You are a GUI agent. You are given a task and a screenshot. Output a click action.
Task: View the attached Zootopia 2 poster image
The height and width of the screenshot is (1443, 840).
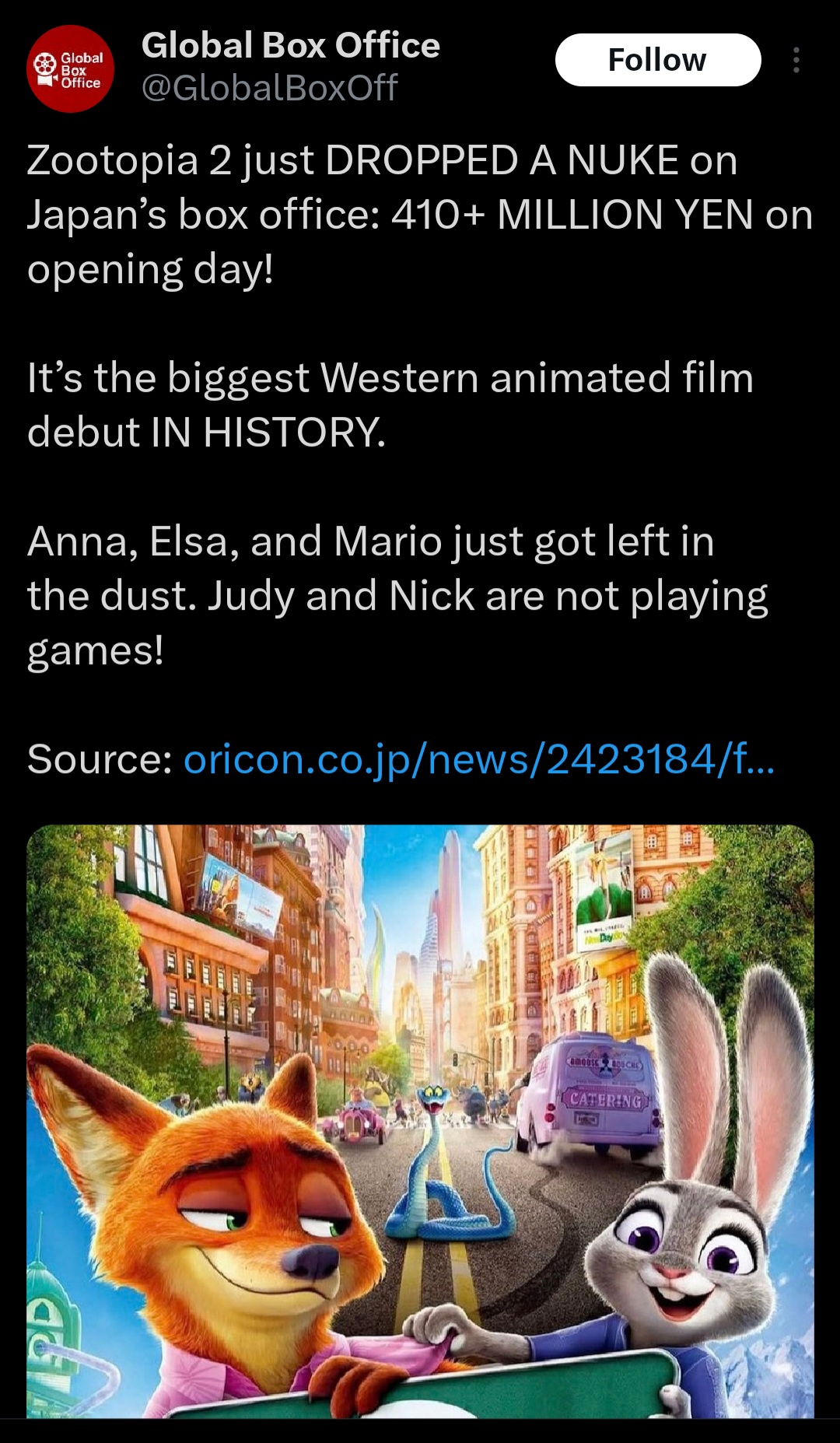pos(420,1120)
